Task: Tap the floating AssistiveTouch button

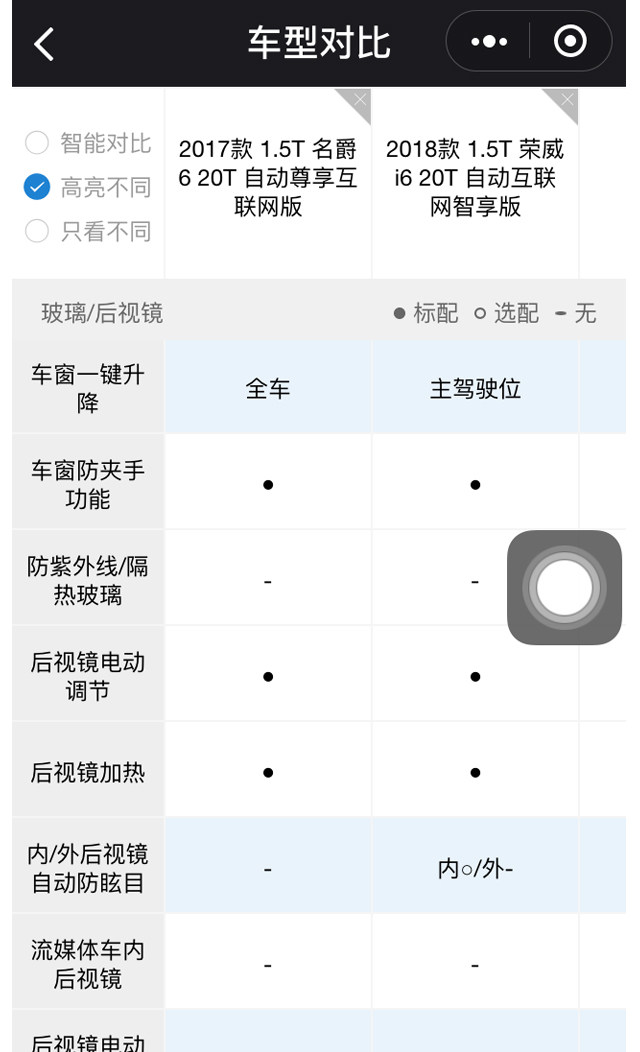Action: 564,588
